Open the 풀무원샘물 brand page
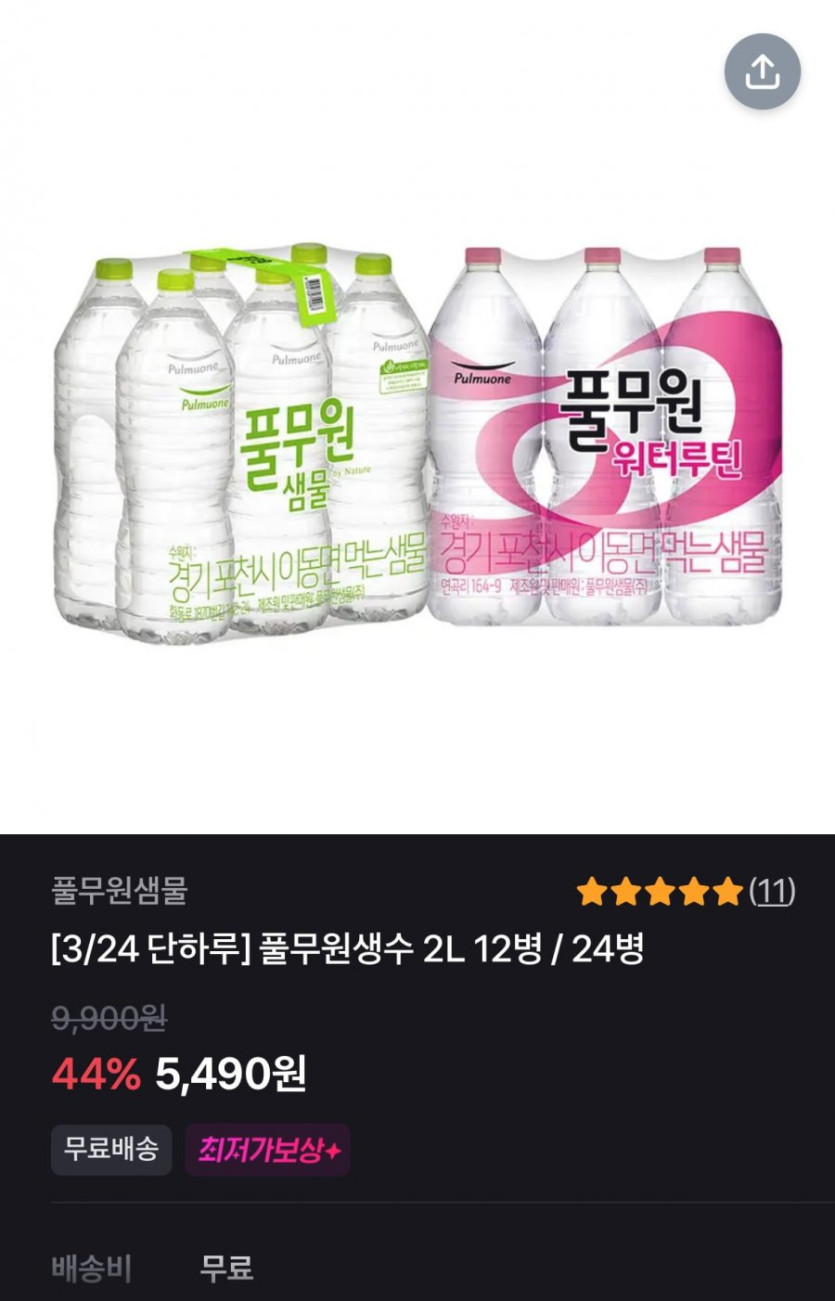This screenshot has width=835, height=1301. click(x=119, y=890)
